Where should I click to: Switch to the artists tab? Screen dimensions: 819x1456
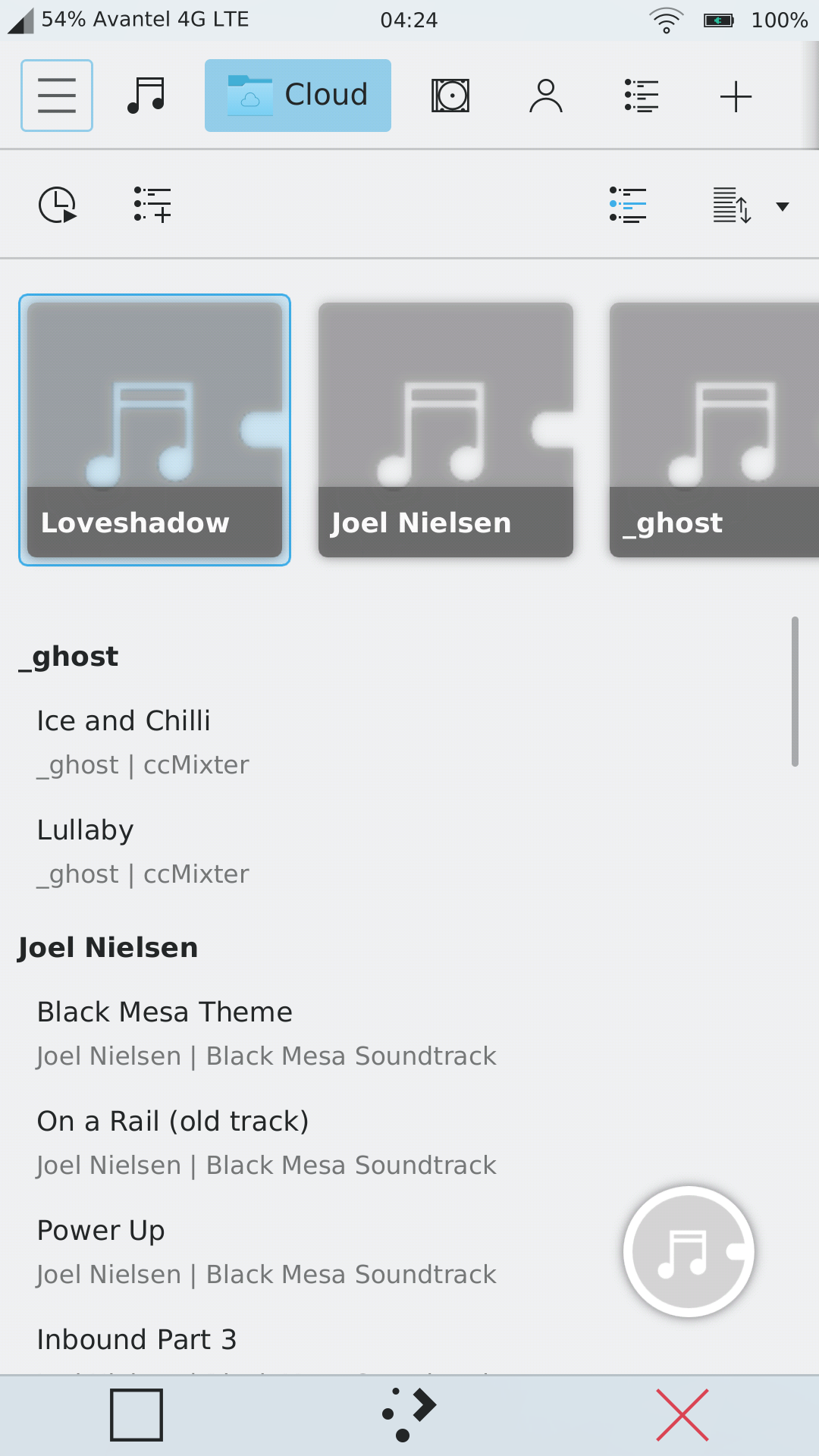546,96
